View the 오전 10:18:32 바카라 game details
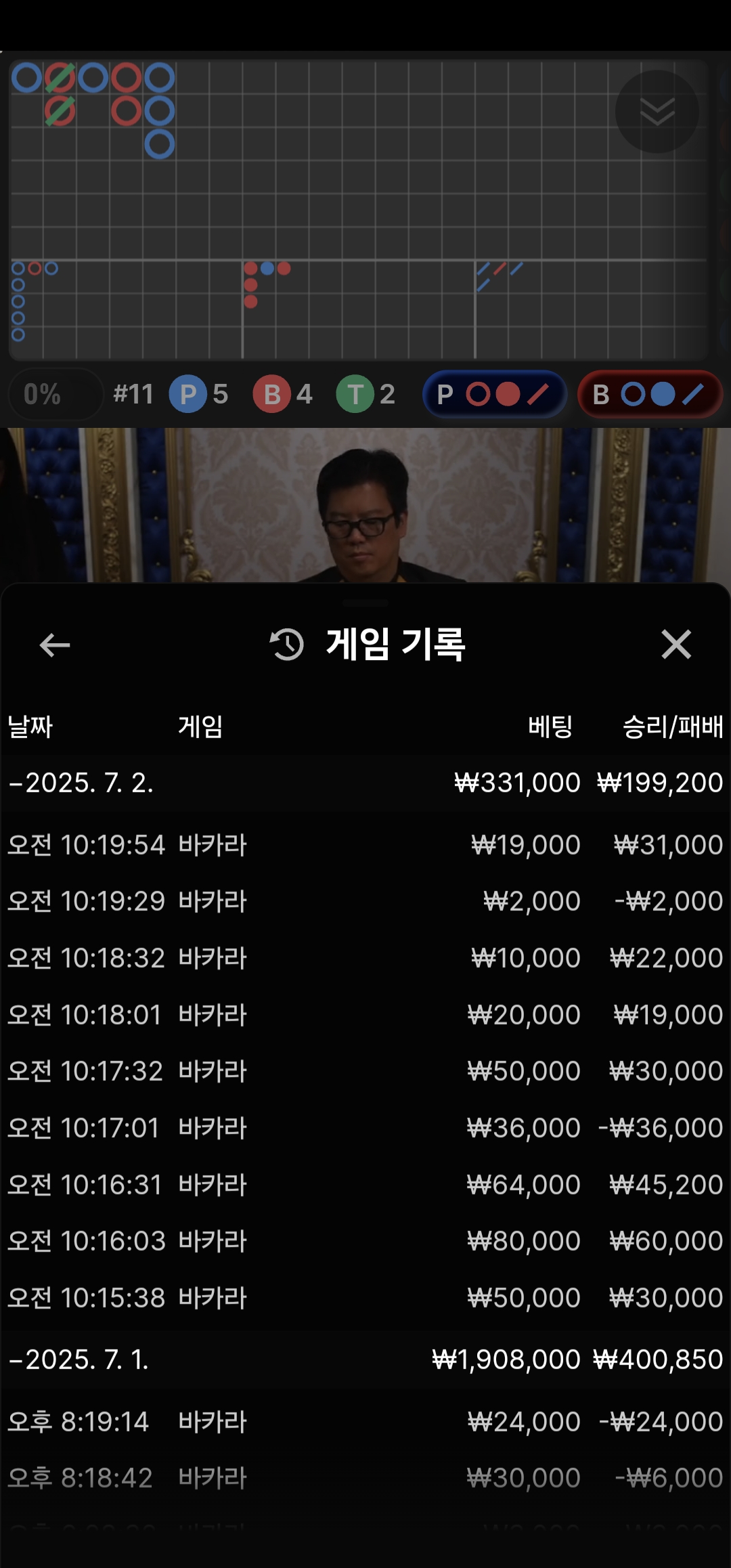731x1568 pixels. pos(365,958)
